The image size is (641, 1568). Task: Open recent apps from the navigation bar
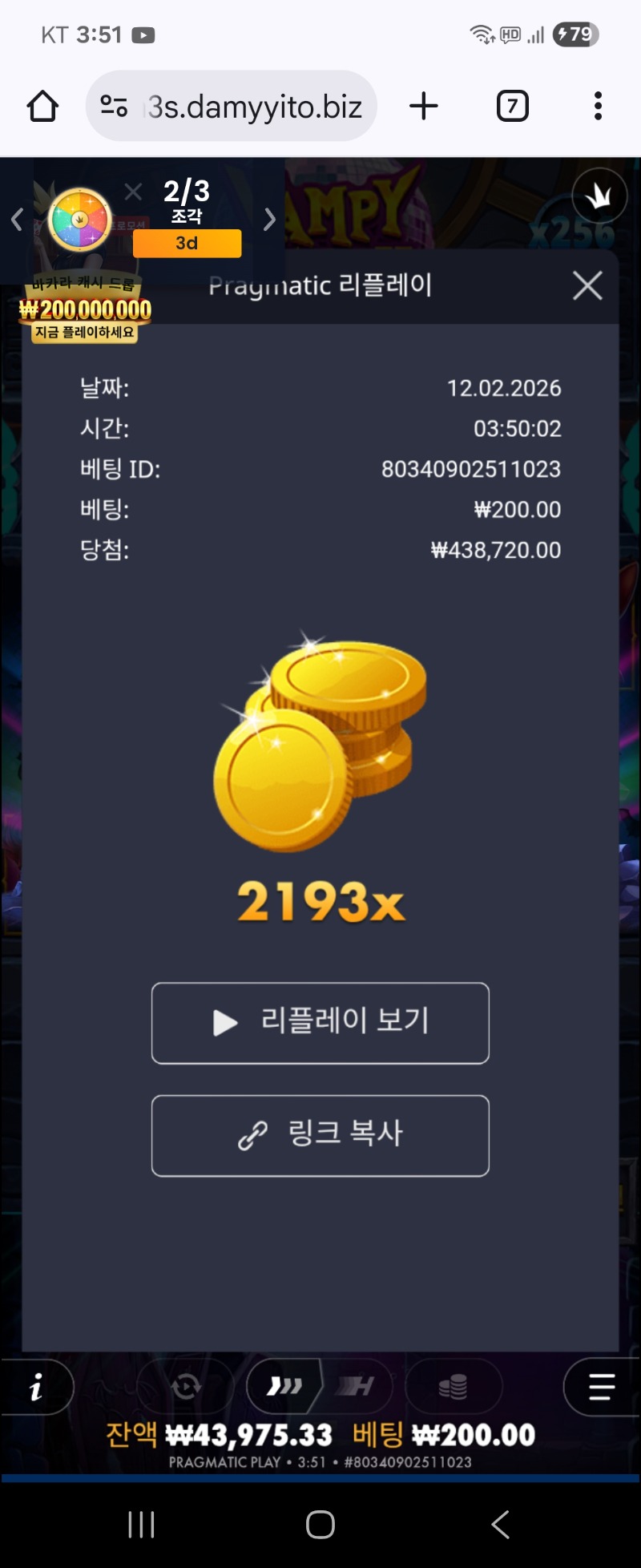coord(141,1524)
